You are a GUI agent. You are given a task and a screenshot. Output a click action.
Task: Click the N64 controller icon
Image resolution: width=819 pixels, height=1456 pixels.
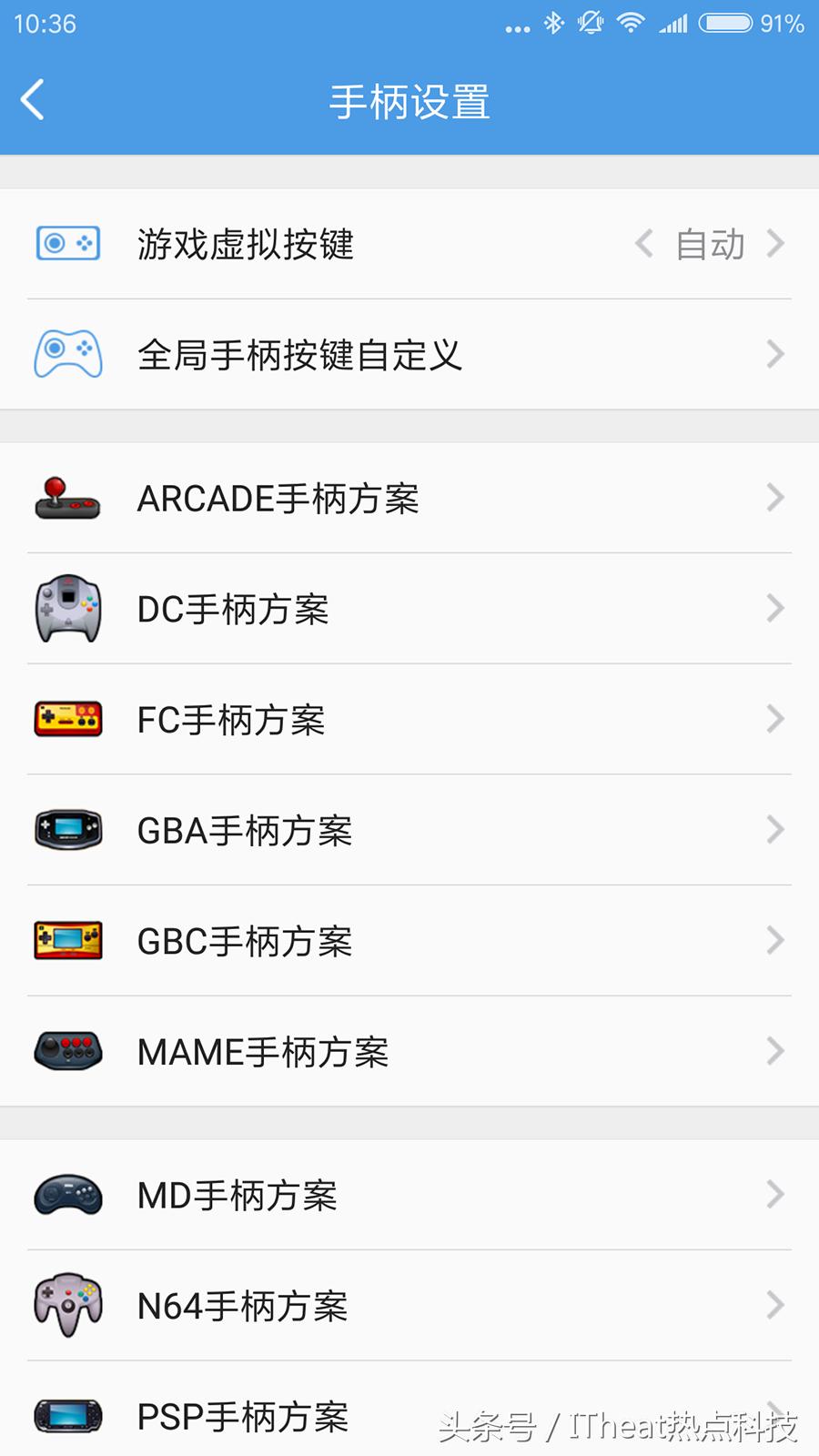[67, 1306]
